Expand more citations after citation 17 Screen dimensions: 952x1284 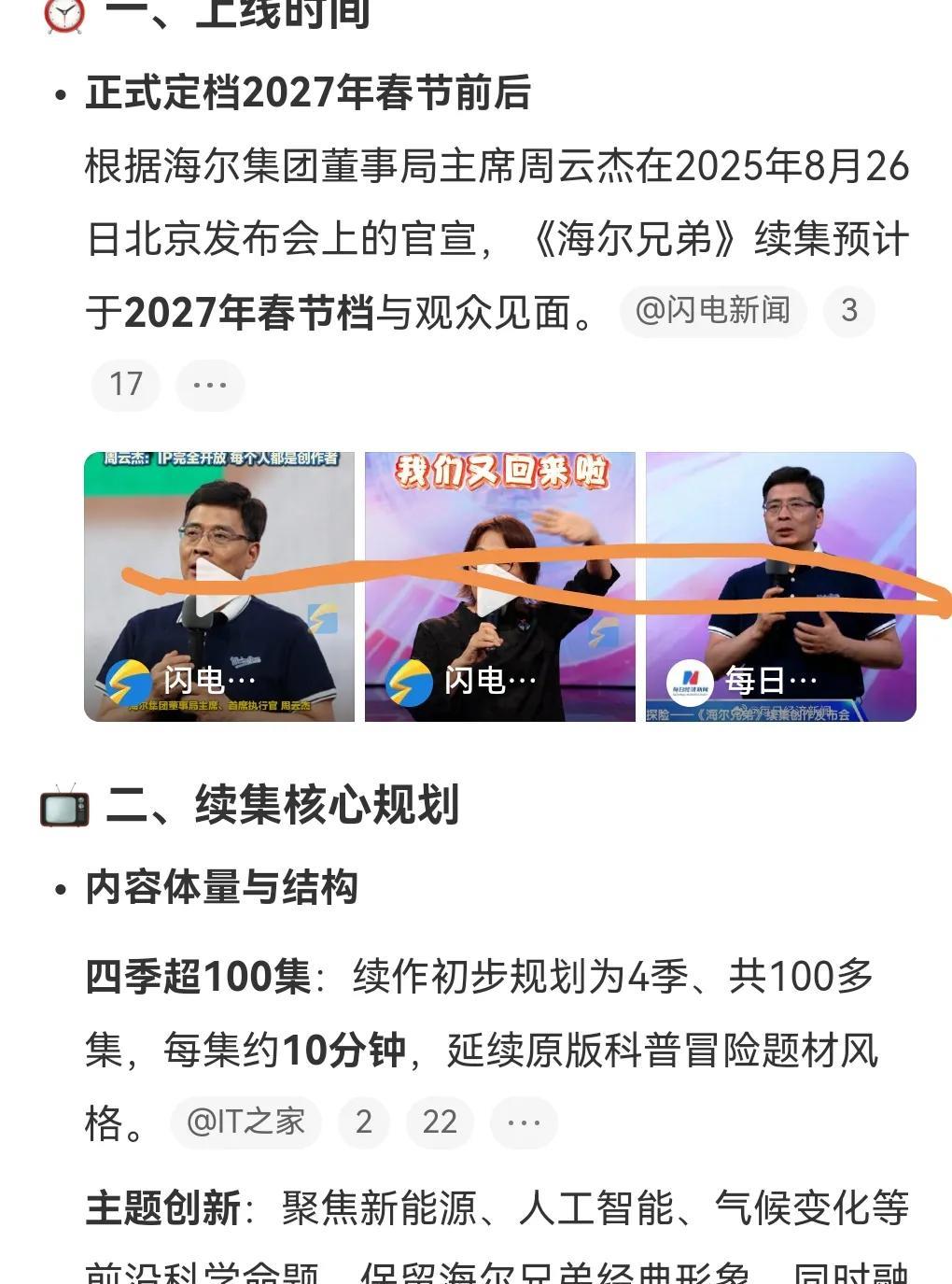pyautogui.click(x=210, y=384)
